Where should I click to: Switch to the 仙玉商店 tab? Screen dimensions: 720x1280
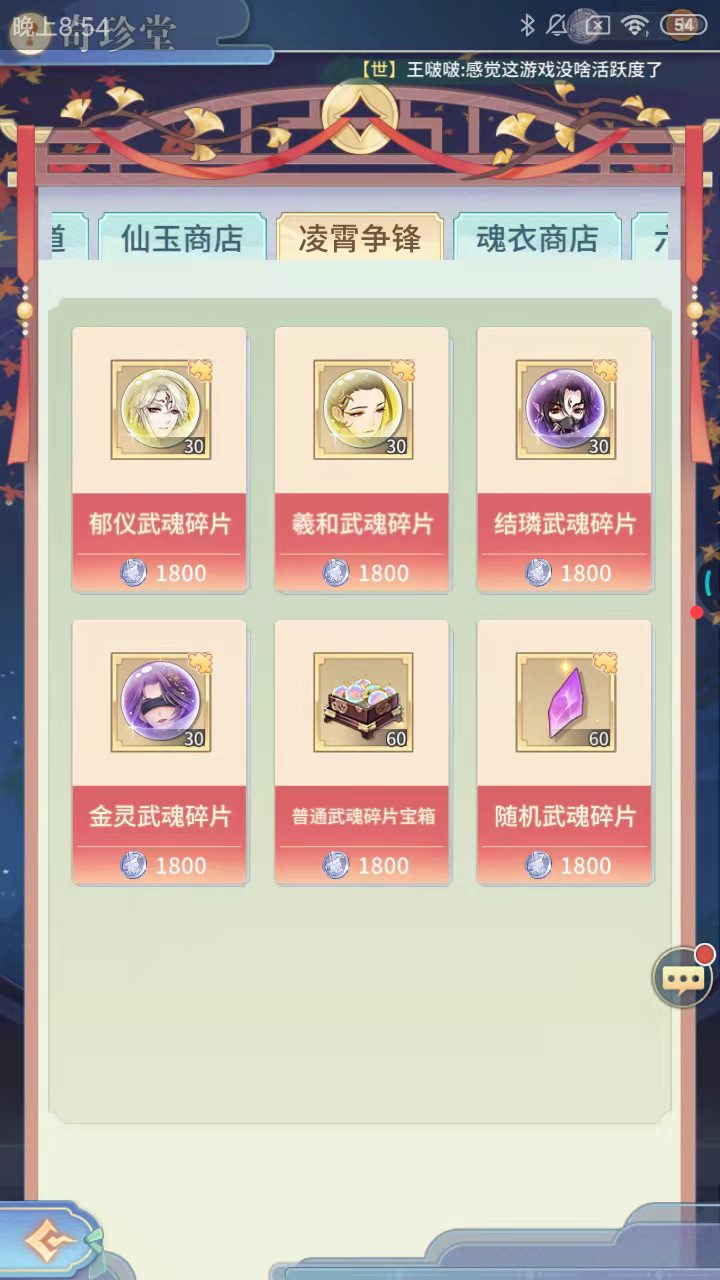pyautogui.click(x=182, y=238)
